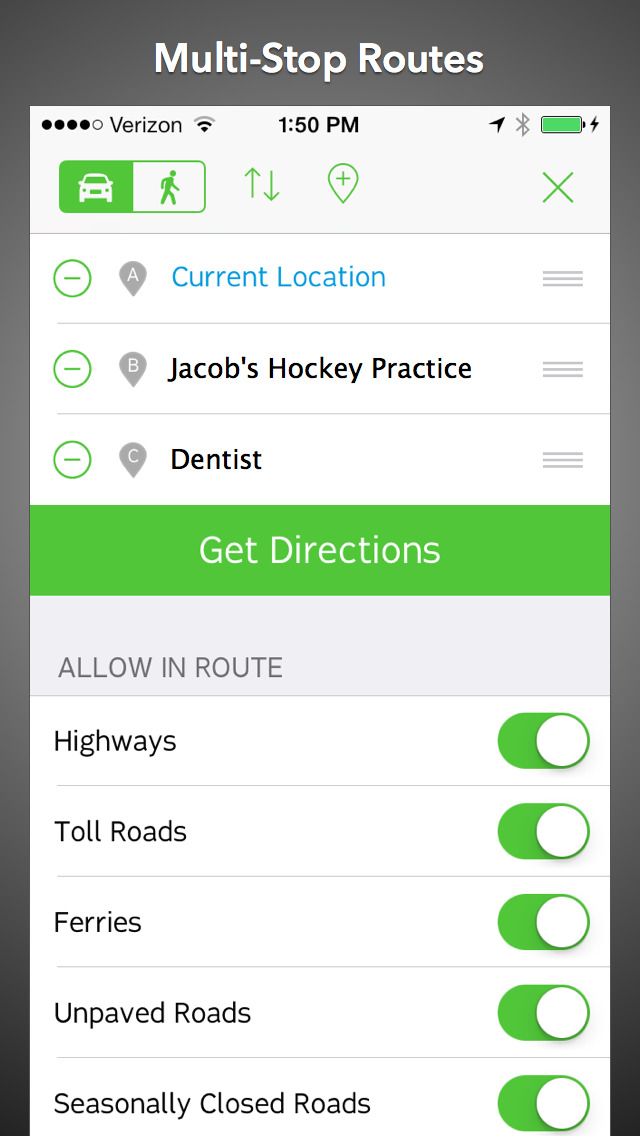Viewport: 640px width, 1136px height.
Task: Switch to driving mode
Action: [x=96, y=187]
